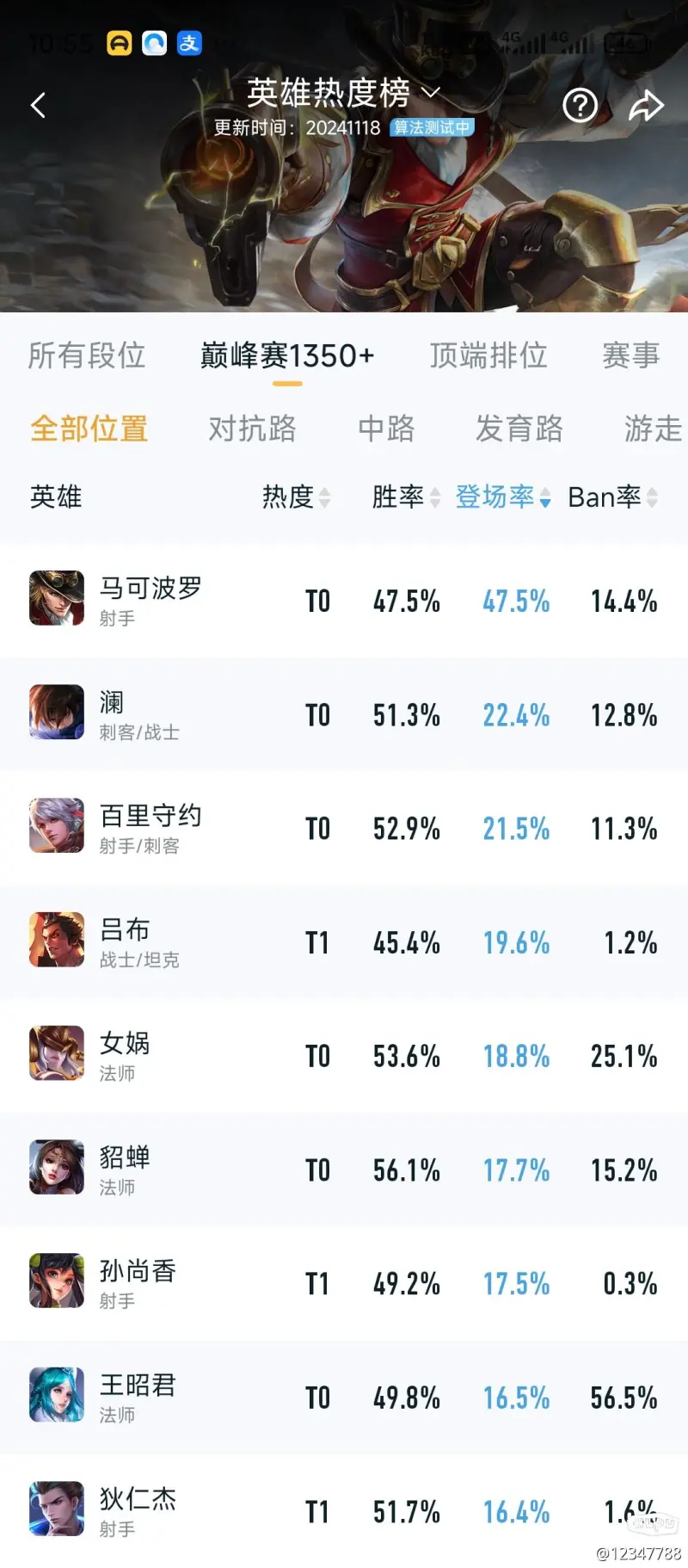The width and height of the screenshot is (688, 1568).
Task: Open the help question mark icon
Action: [x=580, y=106]
